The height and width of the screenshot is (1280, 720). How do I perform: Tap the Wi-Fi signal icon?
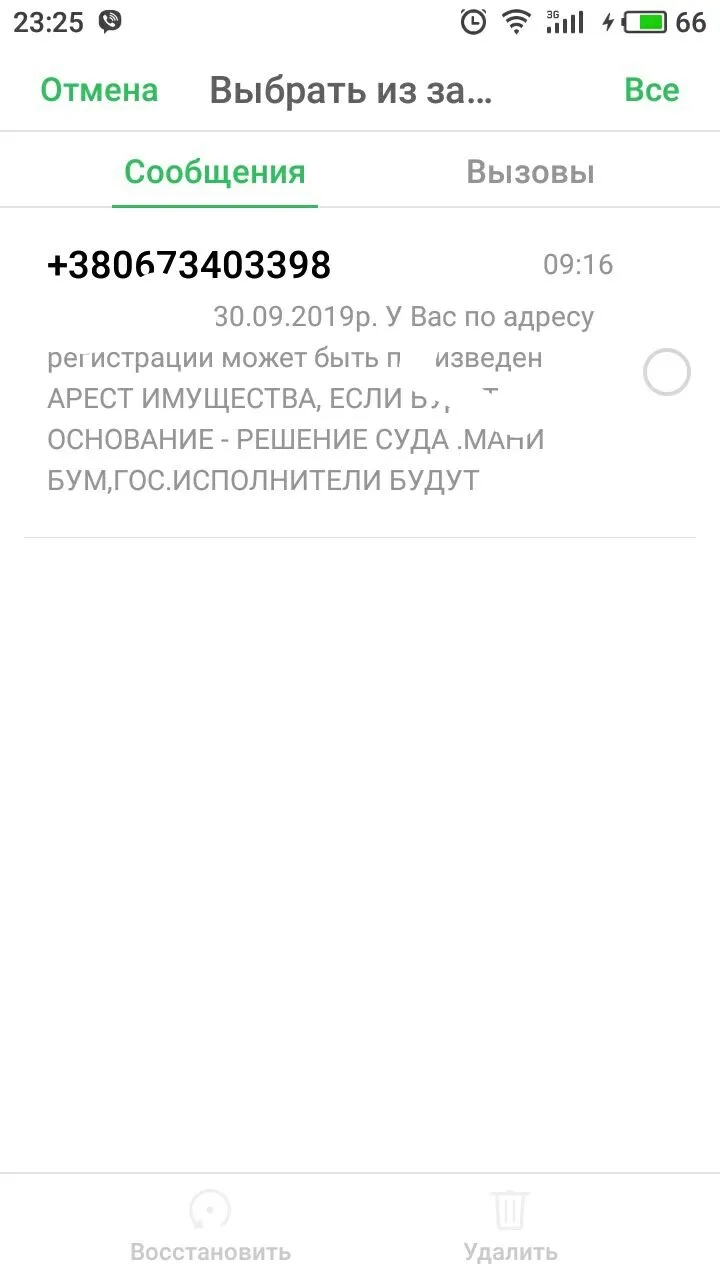click(x=519, y=20)
